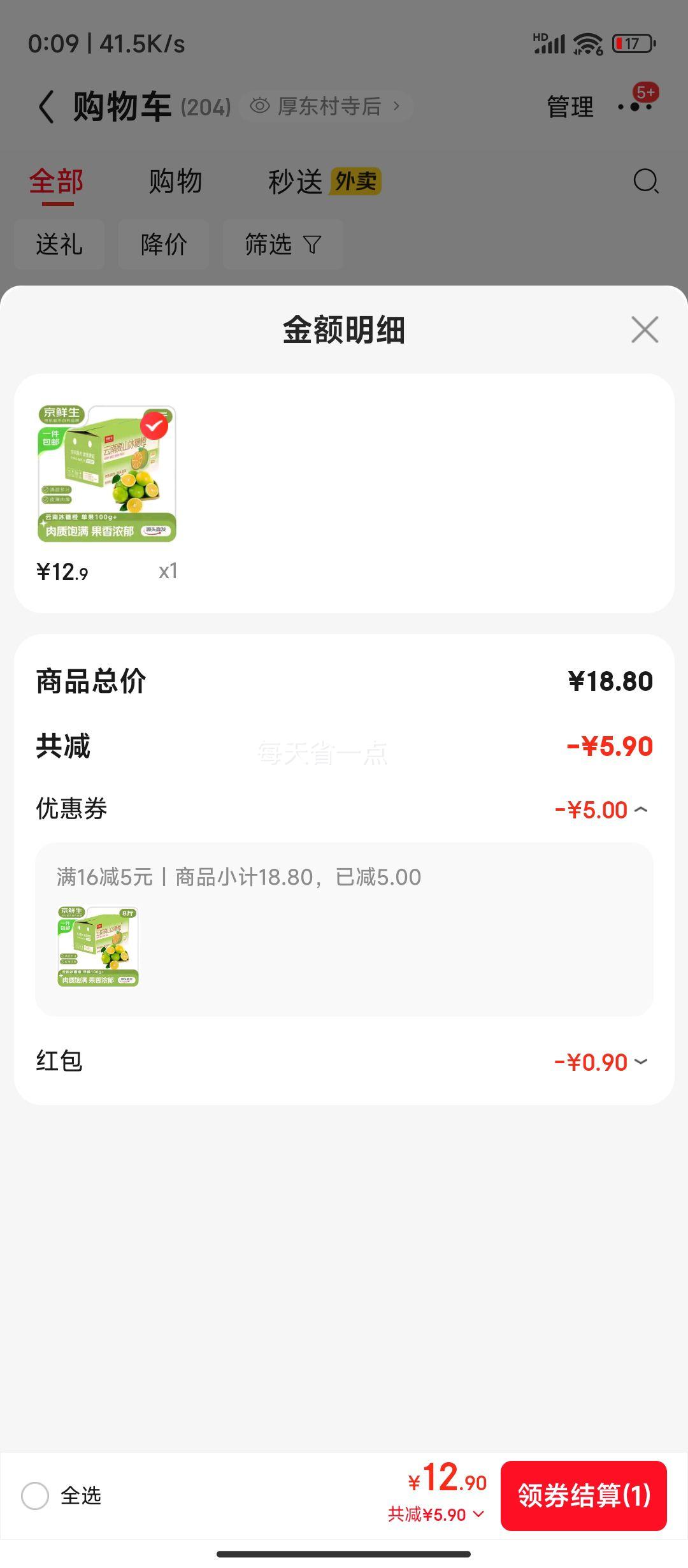Image resolution: width=688 pixels, height=1568 pixels.
Task: Select the 全选 select-all control
Action: pos(39,1496)
